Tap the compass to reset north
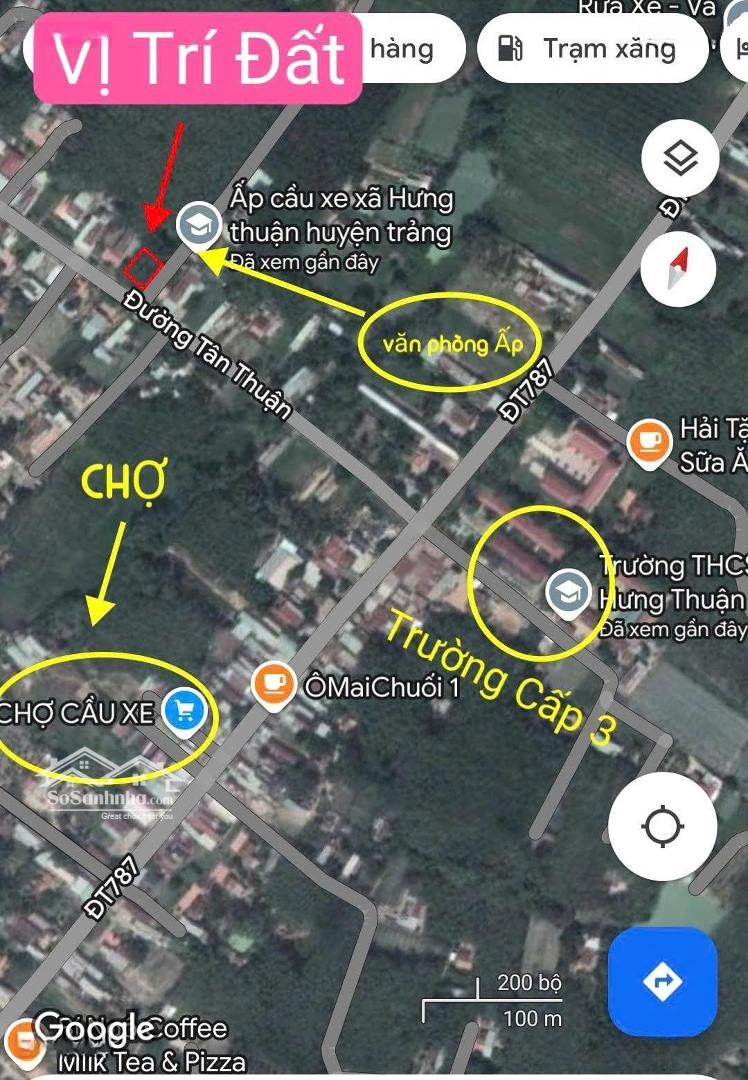 [680, 268]
